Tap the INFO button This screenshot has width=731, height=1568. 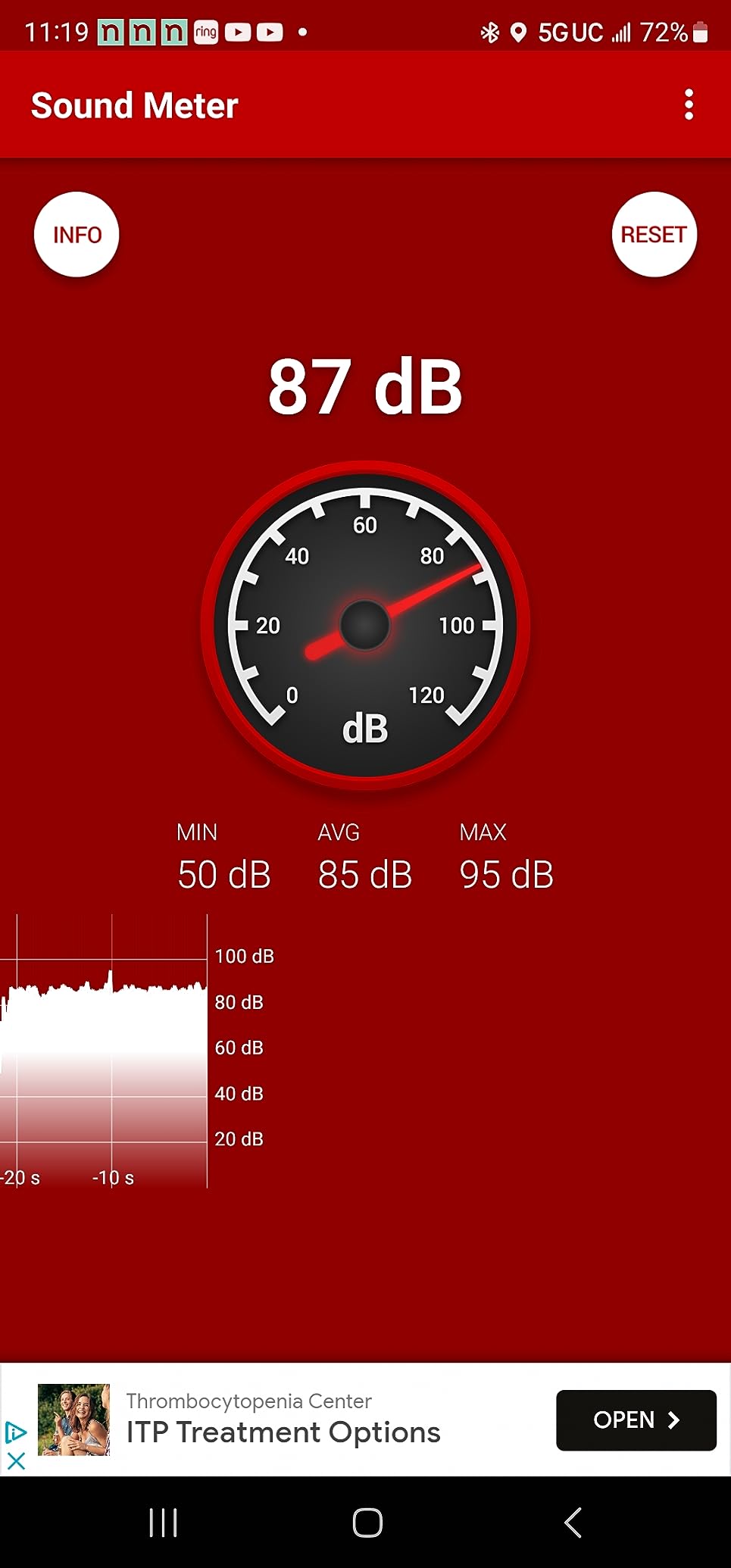(77, 235)
